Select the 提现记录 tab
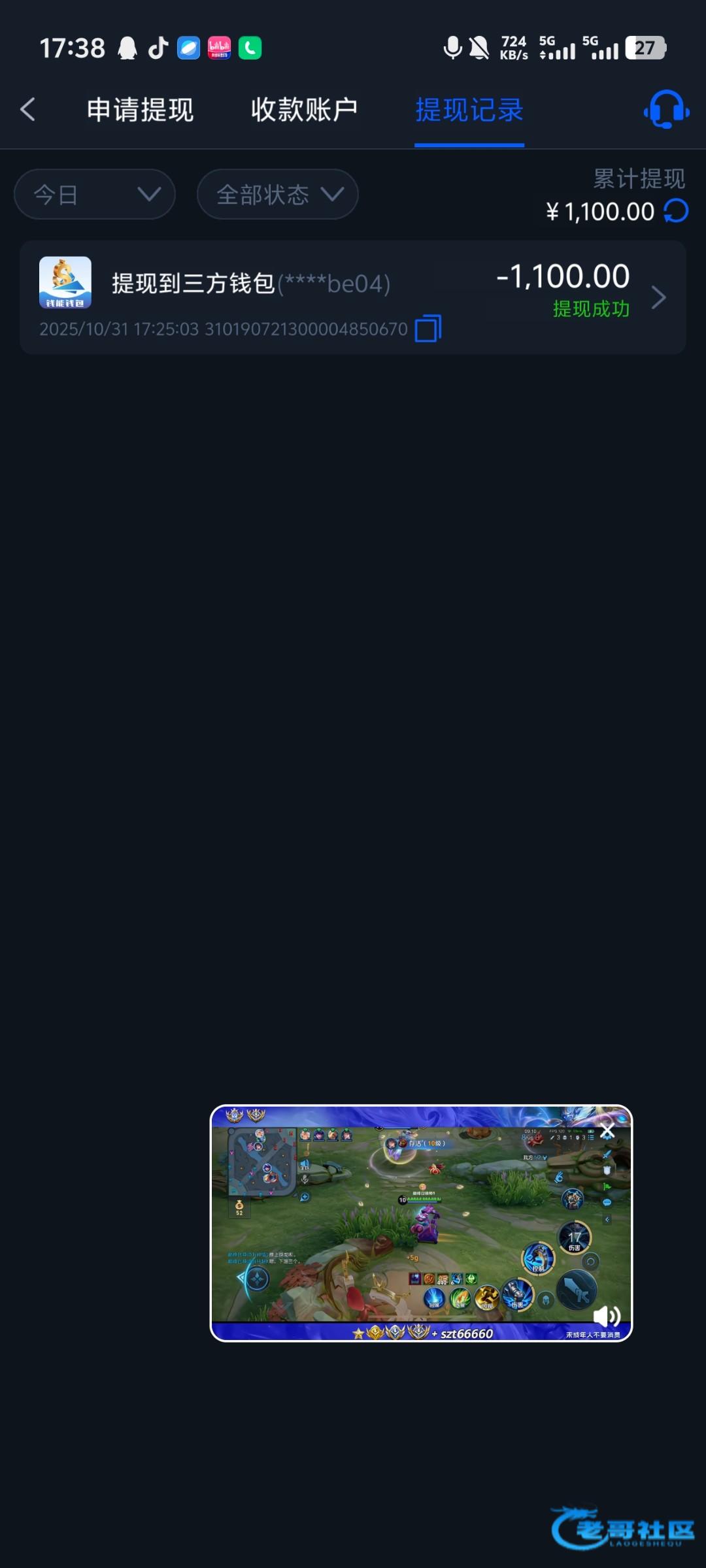706x1568 pixels. pyautogui.click(x=469, y=110)
